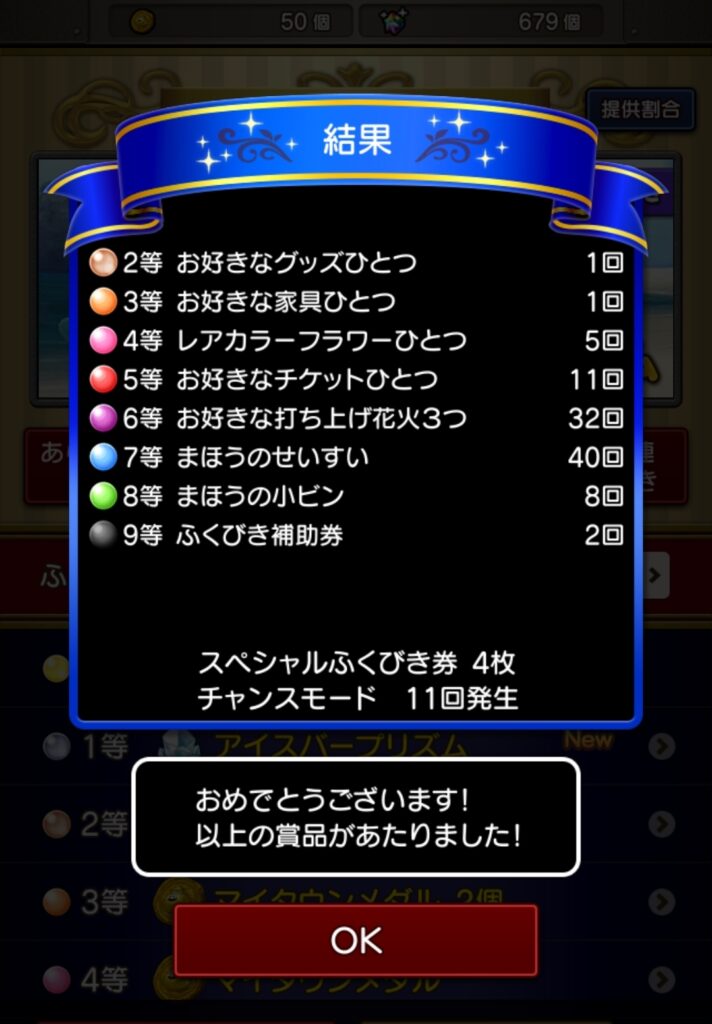View details for the 4等 prize row
The image size is (712, 1024).
(x=660, y=980)
